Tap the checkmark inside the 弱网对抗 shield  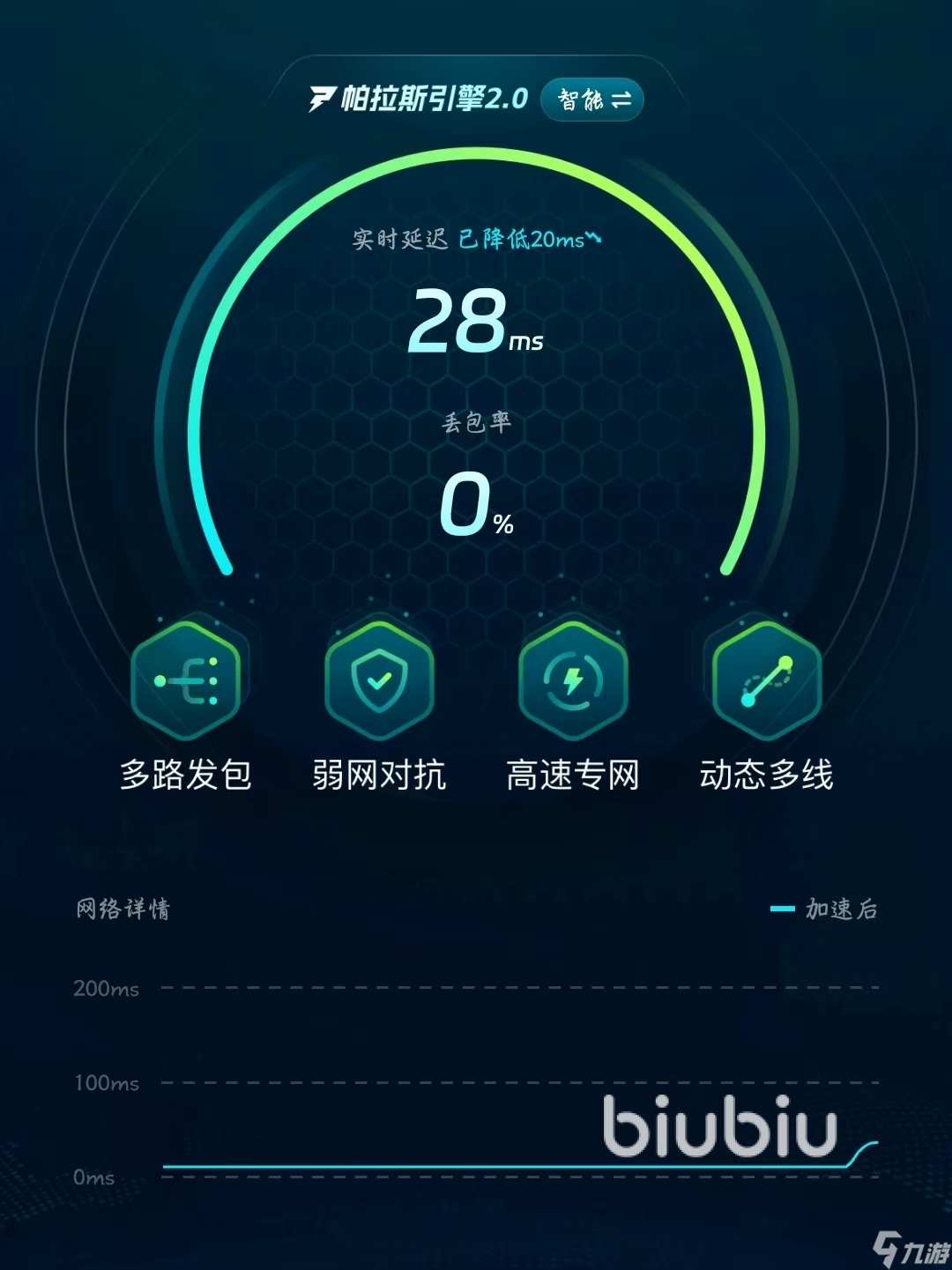pos(379,680)
